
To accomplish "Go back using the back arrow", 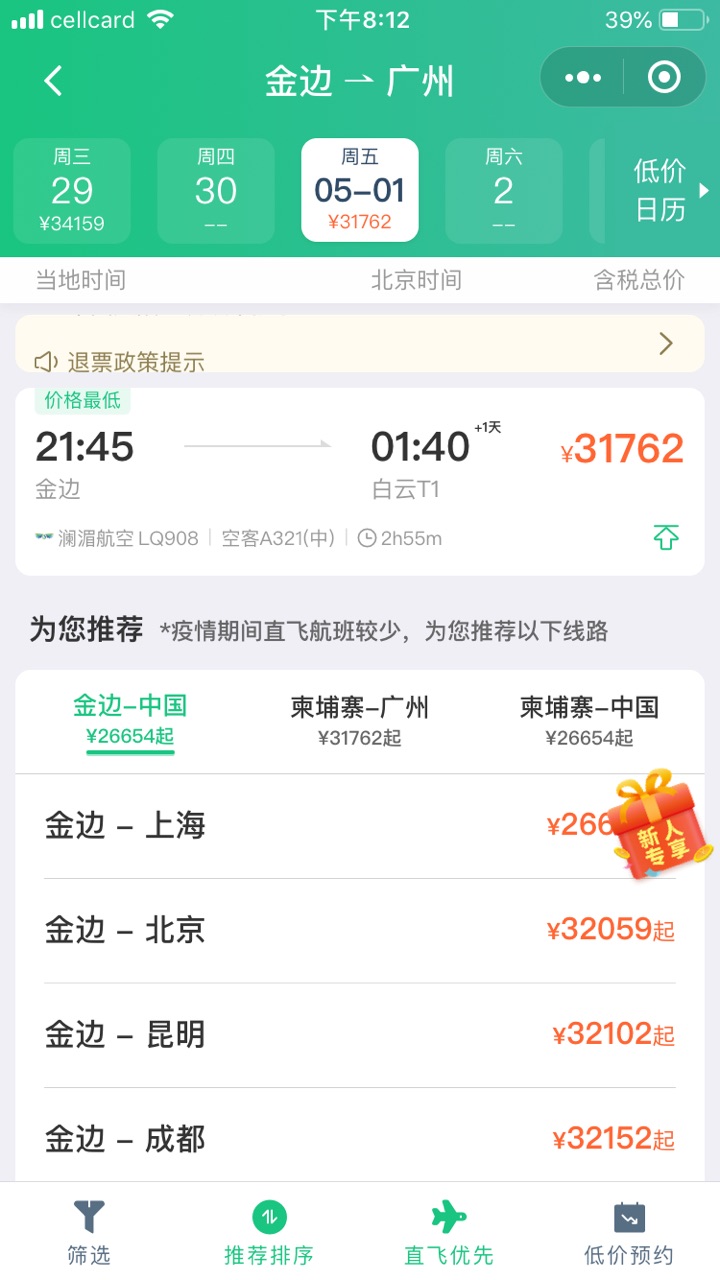I will [x=54, y=81].
